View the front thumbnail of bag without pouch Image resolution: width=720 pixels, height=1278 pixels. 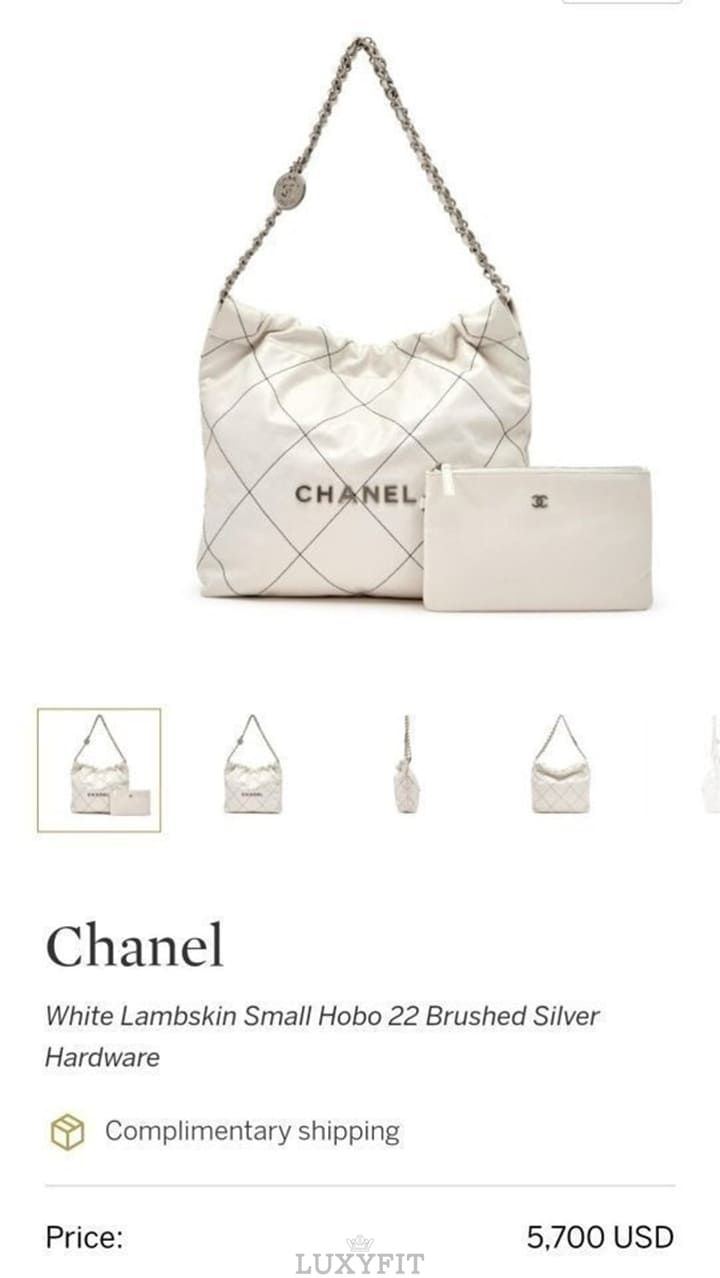[x=252, y=766]
